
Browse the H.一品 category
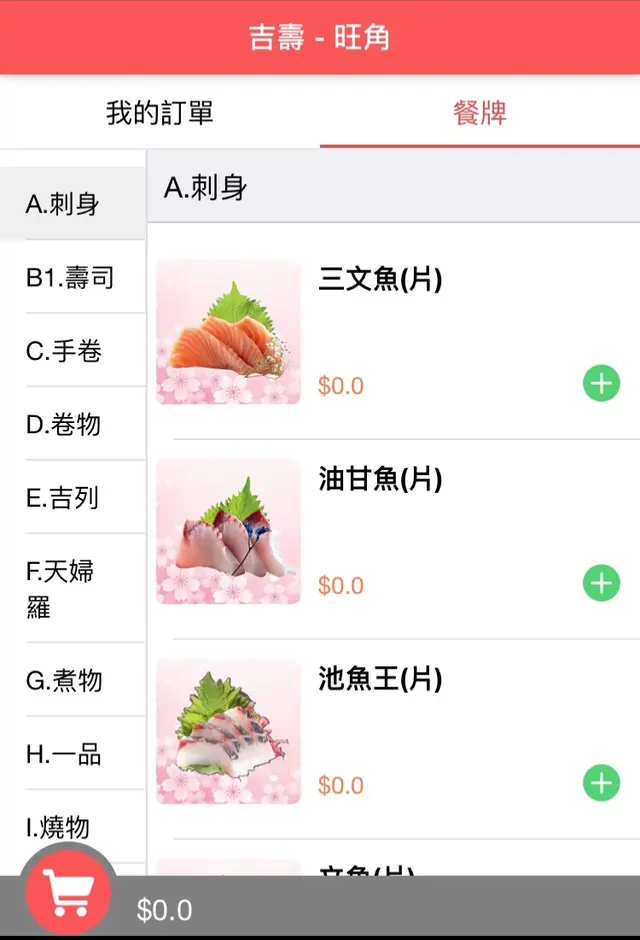click(64, 754)
